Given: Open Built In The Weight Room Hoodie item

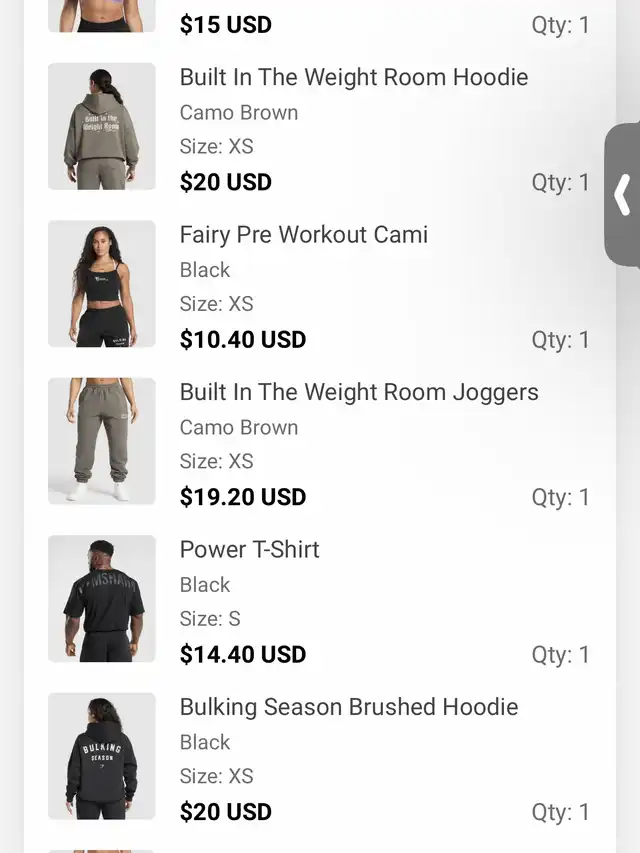Looking at the screenshot, I should [x=353, y=78].
